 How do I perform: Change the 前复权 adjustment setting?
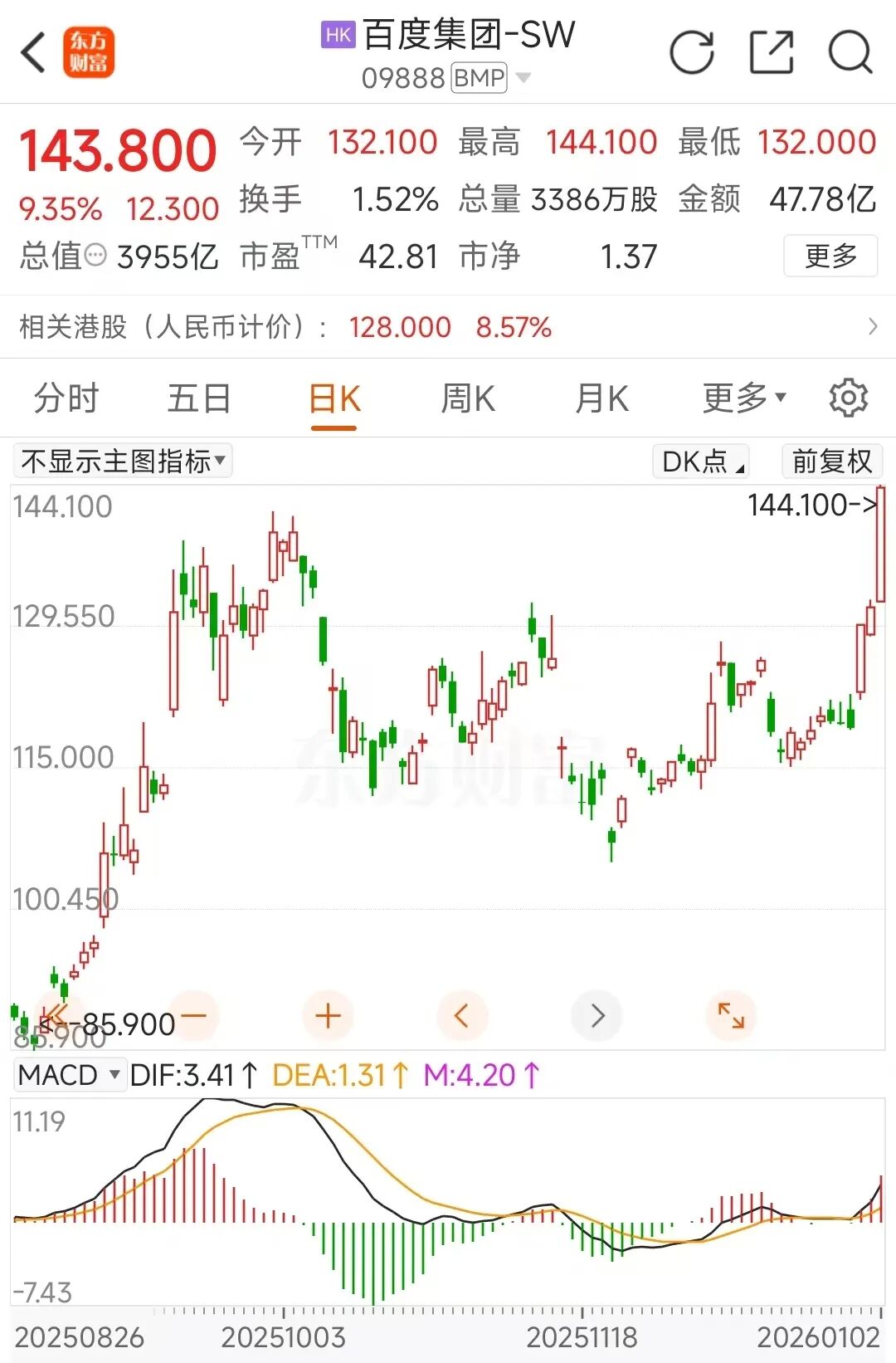[x=831, y=461]
